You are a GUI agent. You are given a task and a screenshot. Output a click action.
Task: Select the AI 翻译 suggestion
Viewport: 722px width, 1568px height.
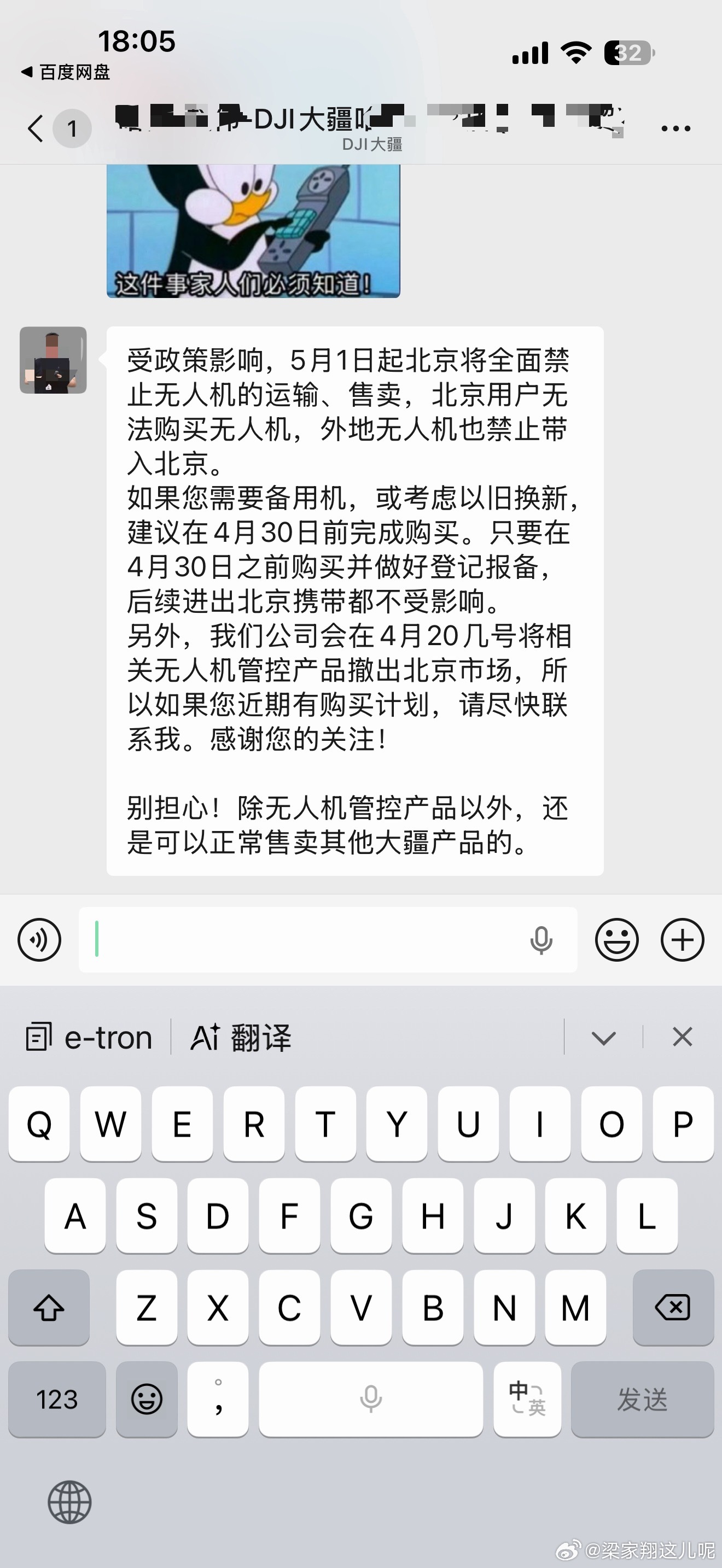(242, 1038)
